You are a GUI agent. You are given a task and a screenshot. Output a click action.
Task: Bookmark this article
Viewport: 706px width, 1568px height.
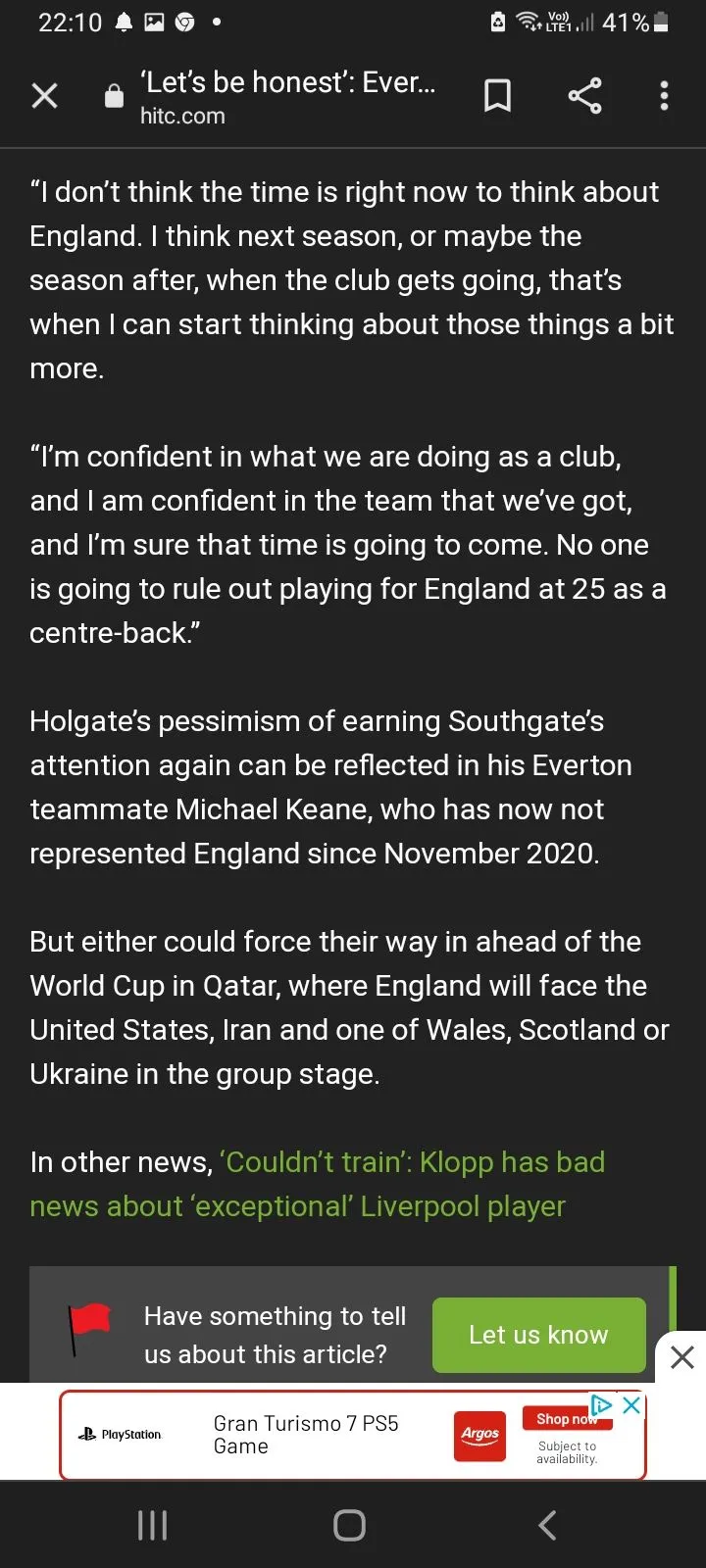(x=497, y=96)
